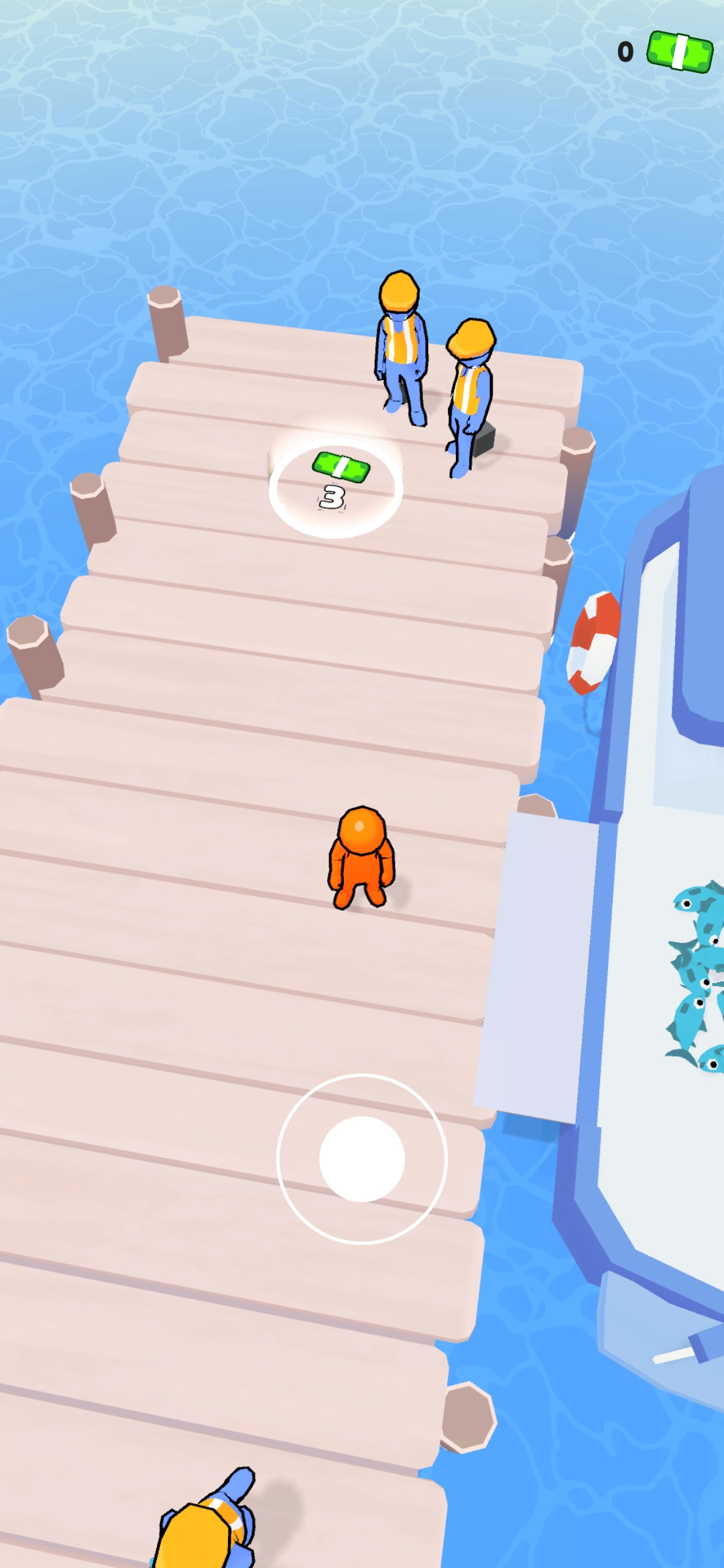Tap the virtual joystick knob
Image resolution: width=724 pixels, height=1568 pixels.
[x=362, y=1159]
